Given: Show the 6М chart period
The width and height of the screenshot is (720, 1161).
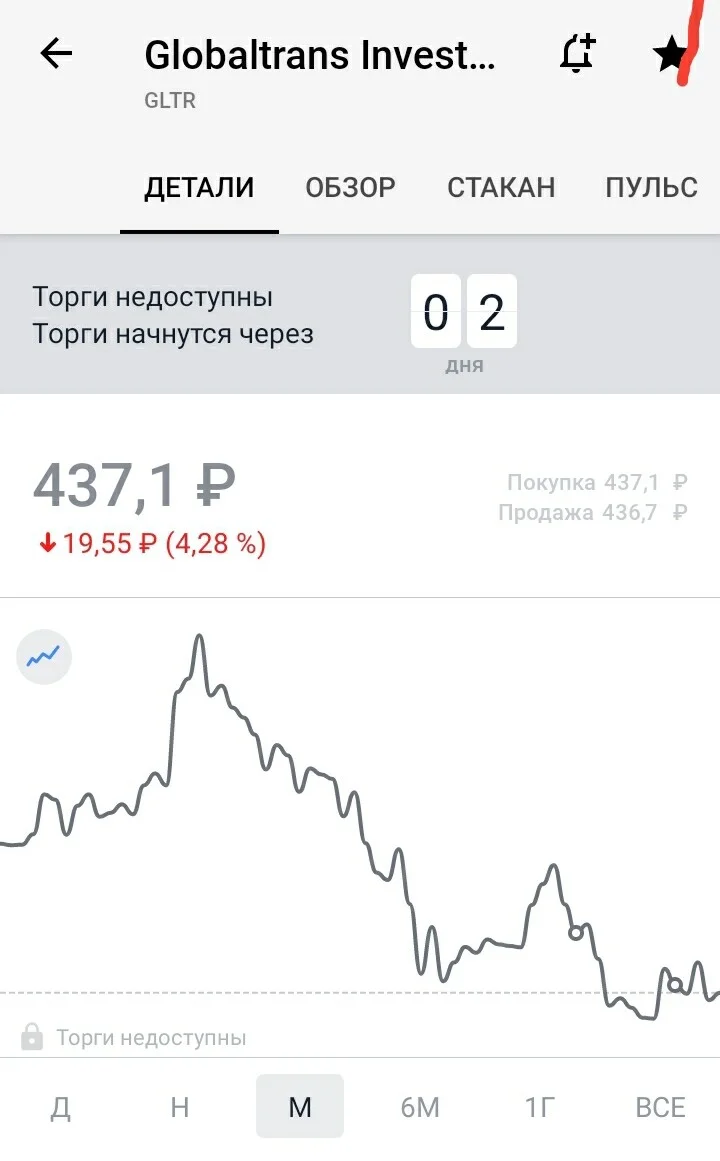Looking at the screenshot, I should (x=420, y=1107).
